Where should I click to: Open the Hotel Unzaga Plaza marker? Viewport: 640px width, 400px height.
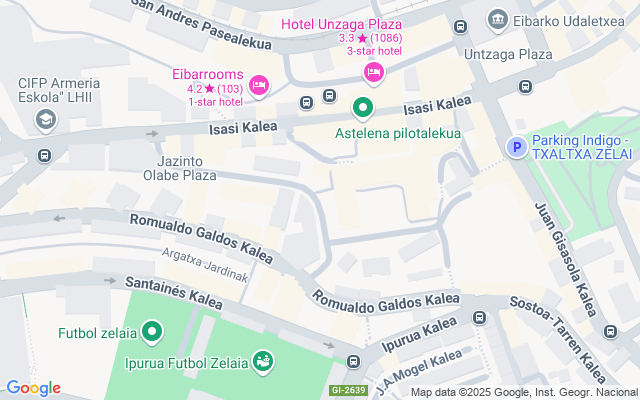374,71
